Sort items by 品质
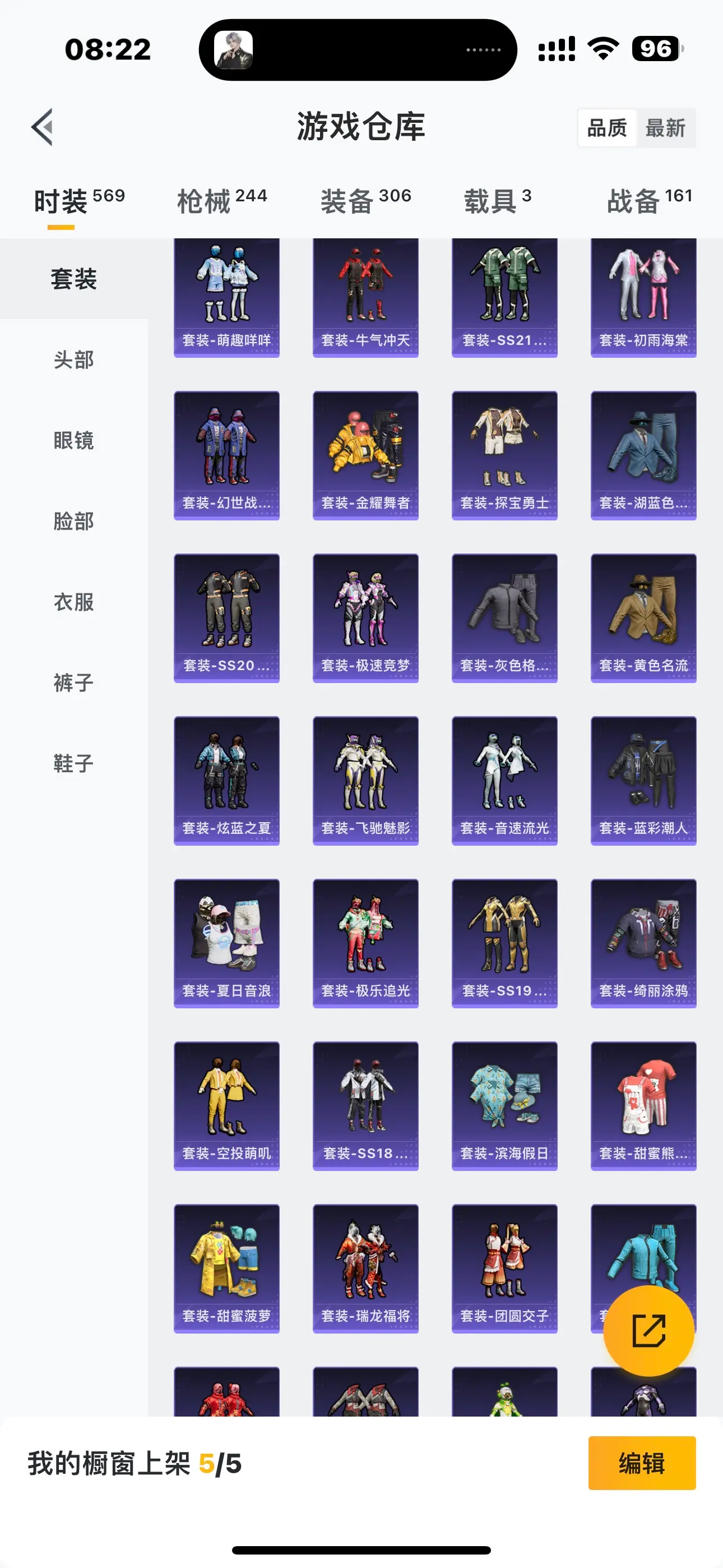The height and width of the screenshot is (1568, 723). pyautogui.click(x=607, y=128)
